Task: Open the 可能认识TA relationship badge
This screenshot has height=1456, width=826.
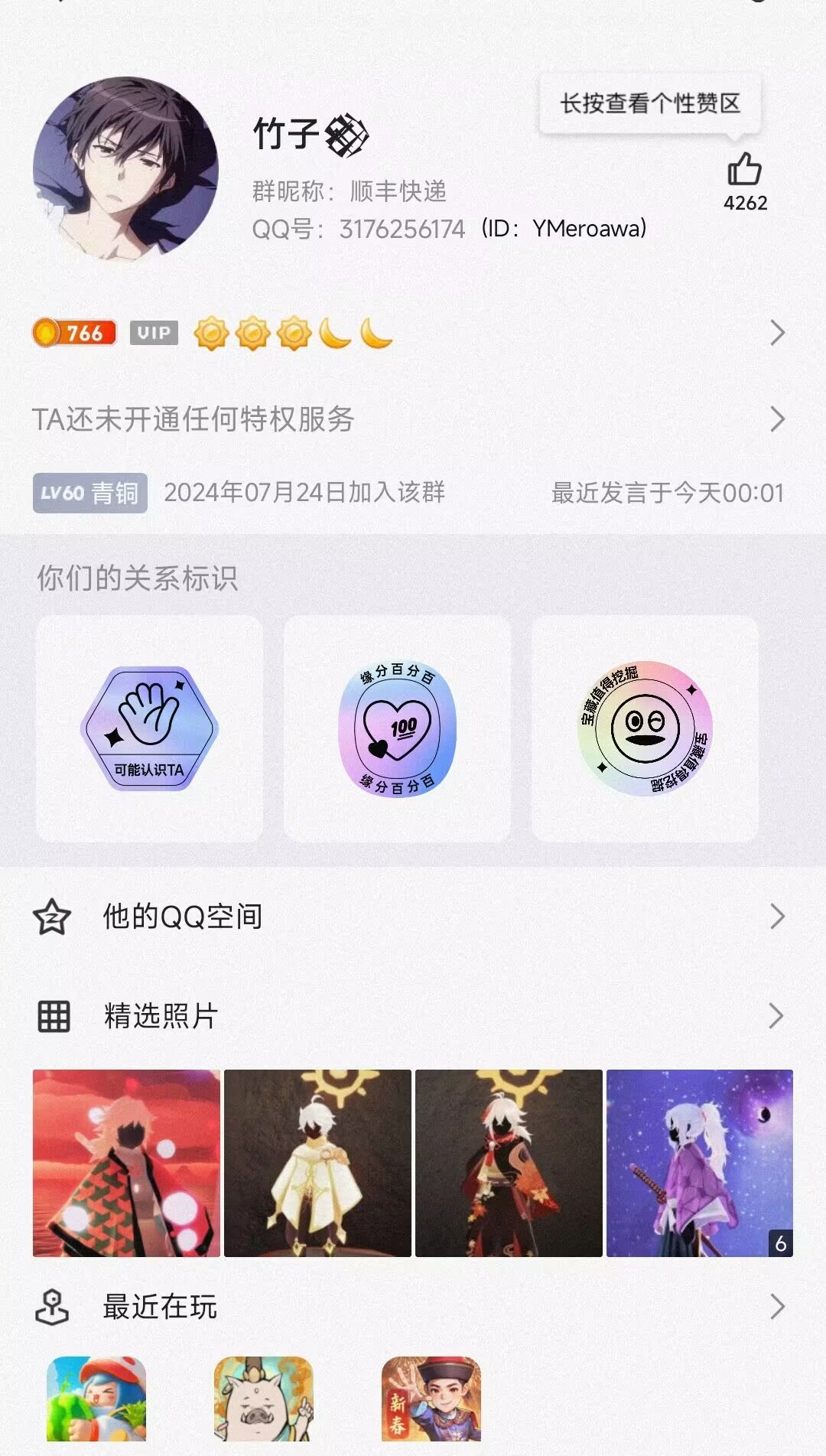Action: tap(149, 728)
